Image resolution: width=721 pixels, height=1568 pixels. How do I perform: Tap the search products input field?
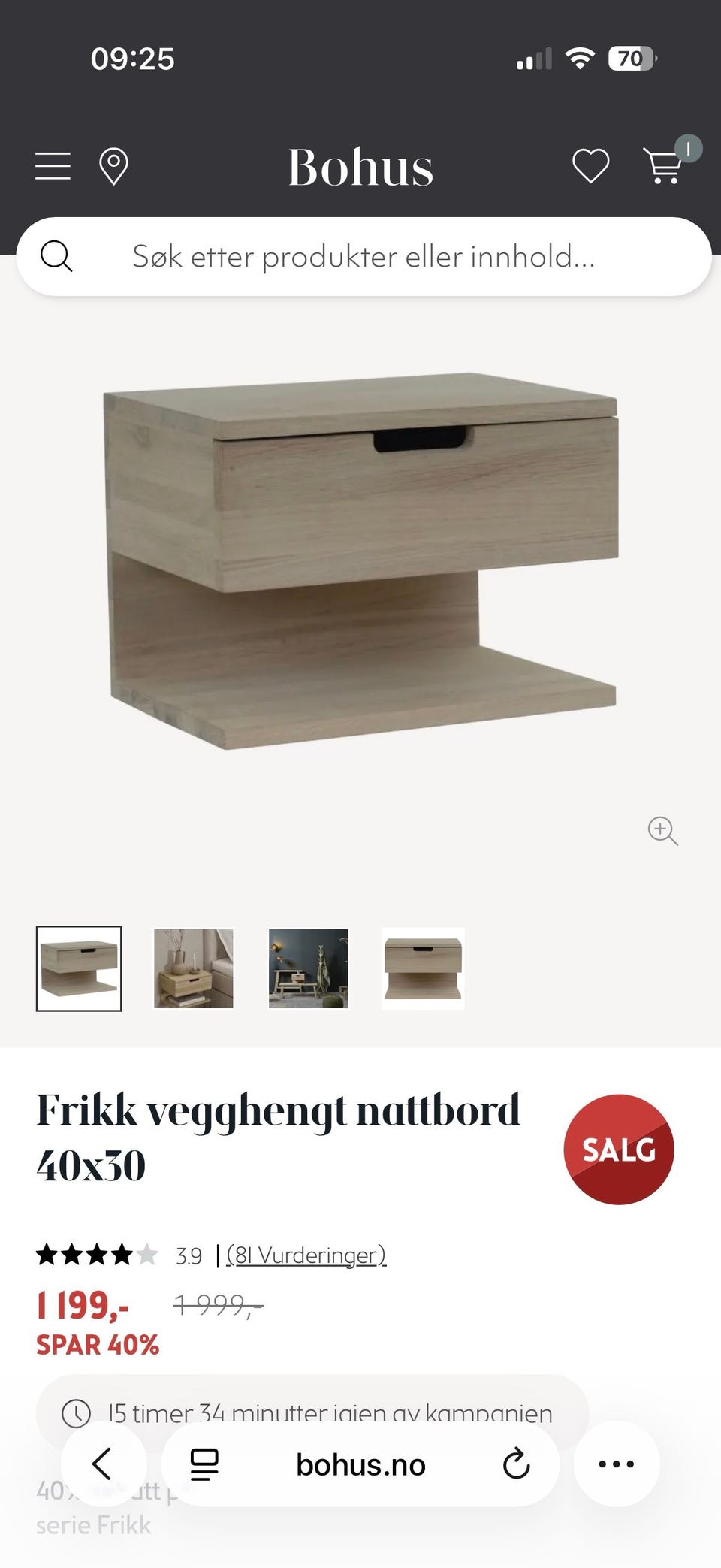point(360,256)
